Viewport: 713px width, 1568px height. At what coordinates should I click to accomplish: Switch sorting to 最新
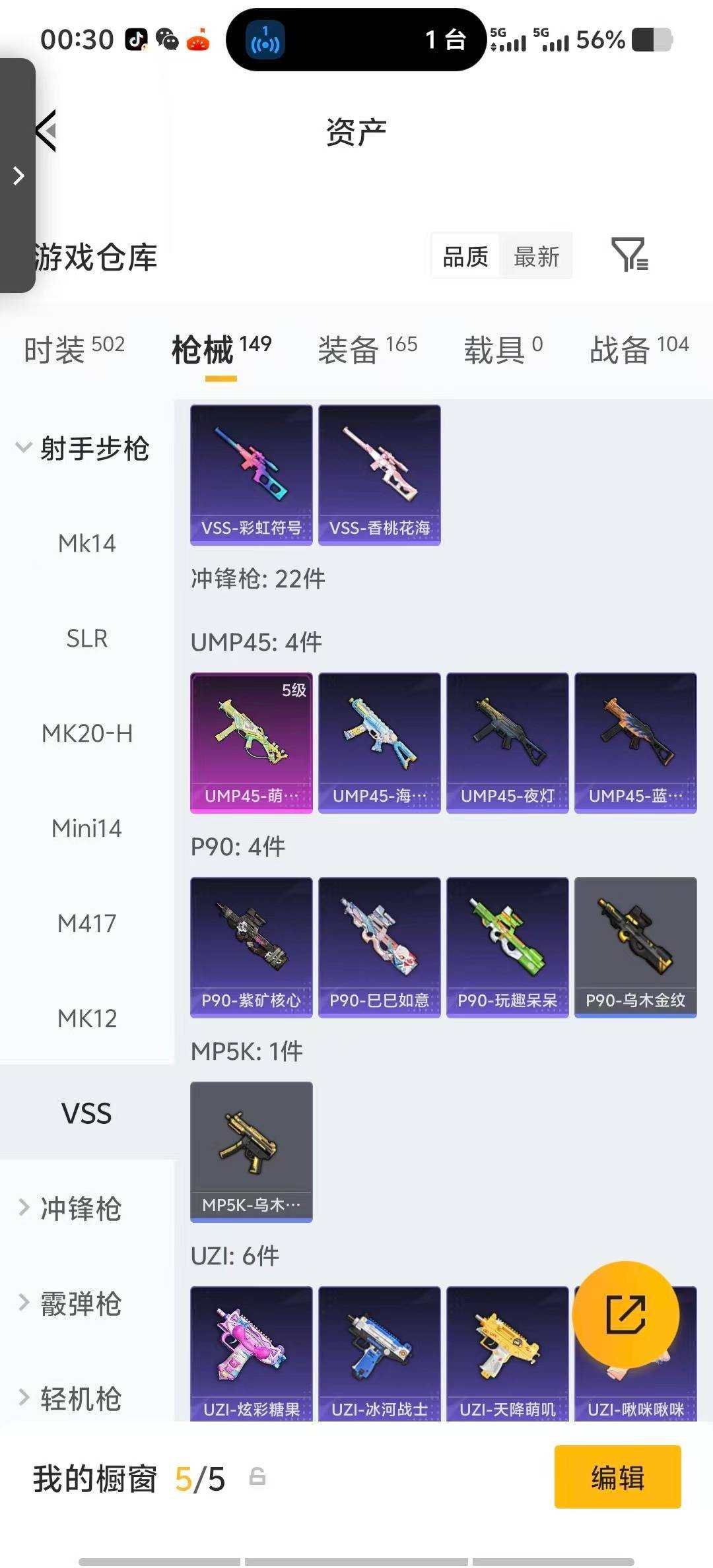pyautogui.click(x=536, y=256)
